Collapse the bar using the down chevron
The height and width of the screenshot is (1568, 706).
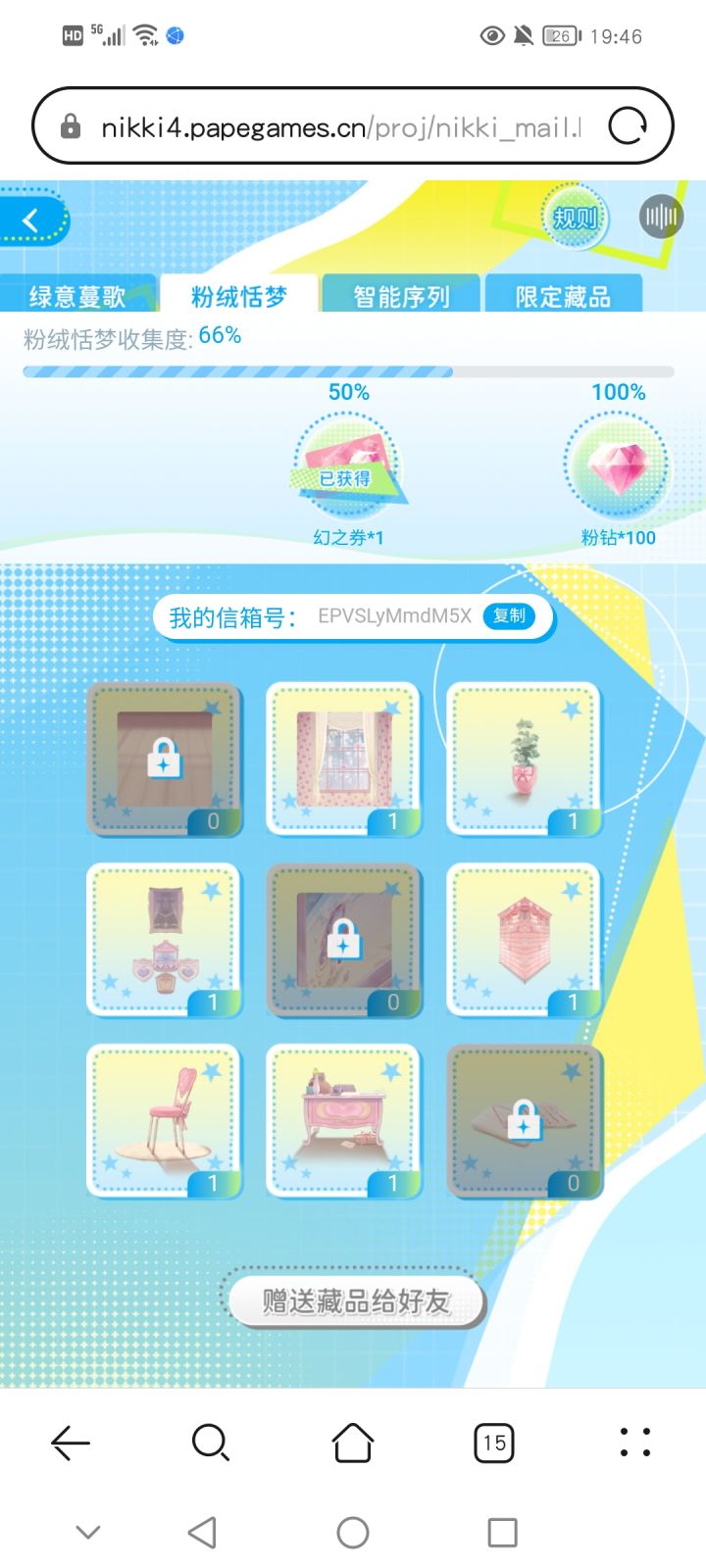click(87, 1531)
